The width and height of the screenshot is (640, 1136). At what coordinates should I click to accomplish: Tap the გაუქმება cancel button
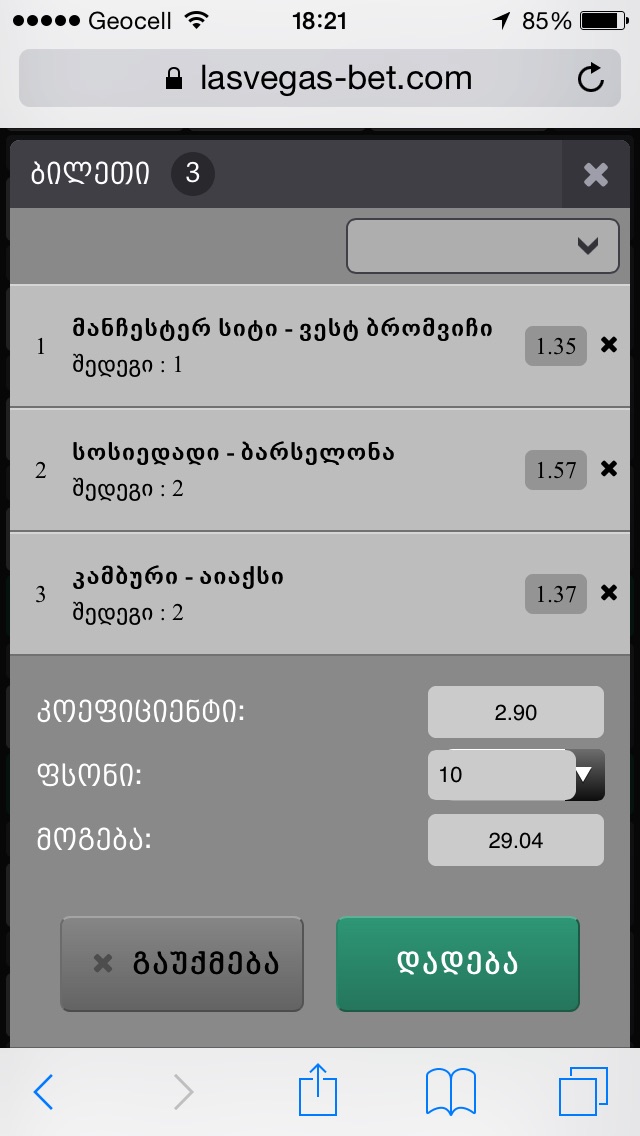[182, 964]
